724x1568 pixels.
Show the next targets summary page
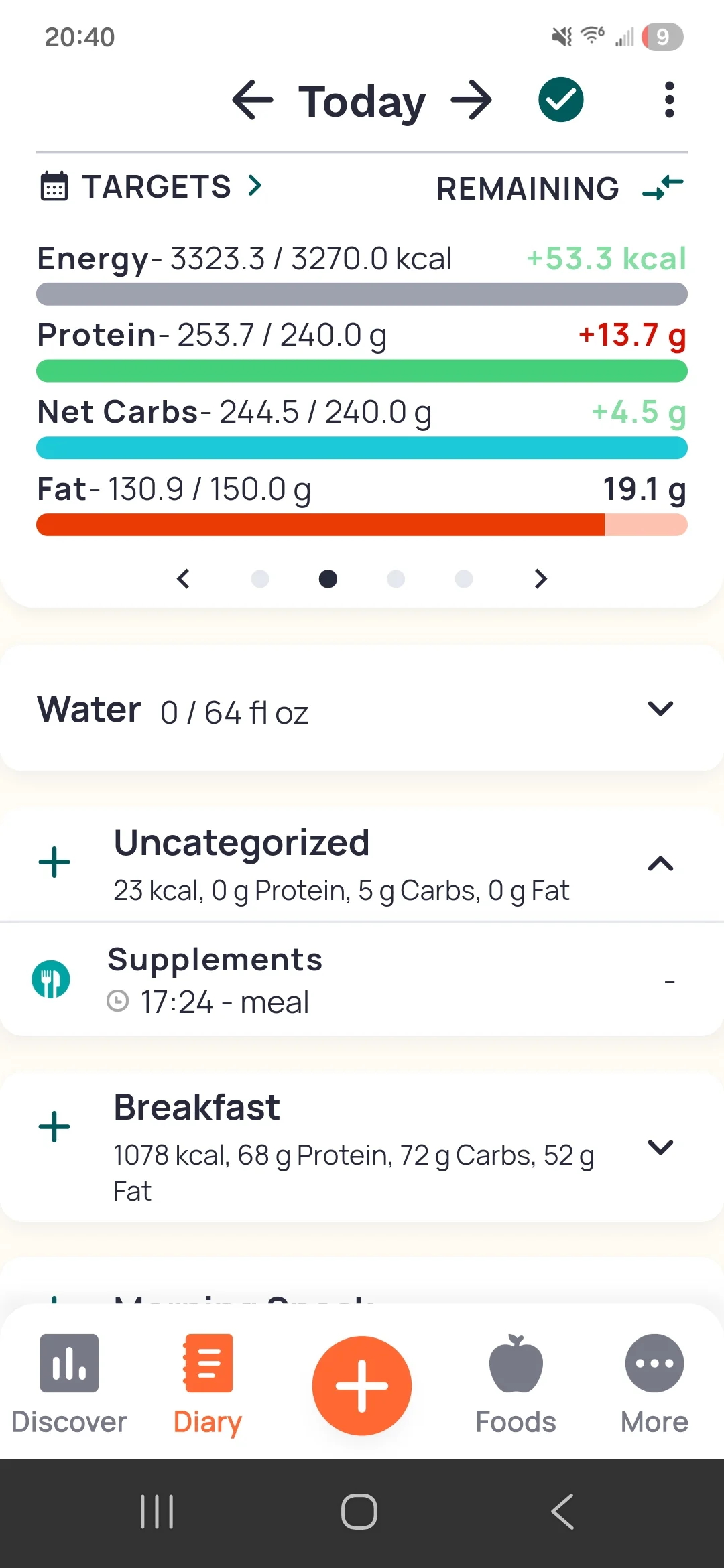point(540,578)
